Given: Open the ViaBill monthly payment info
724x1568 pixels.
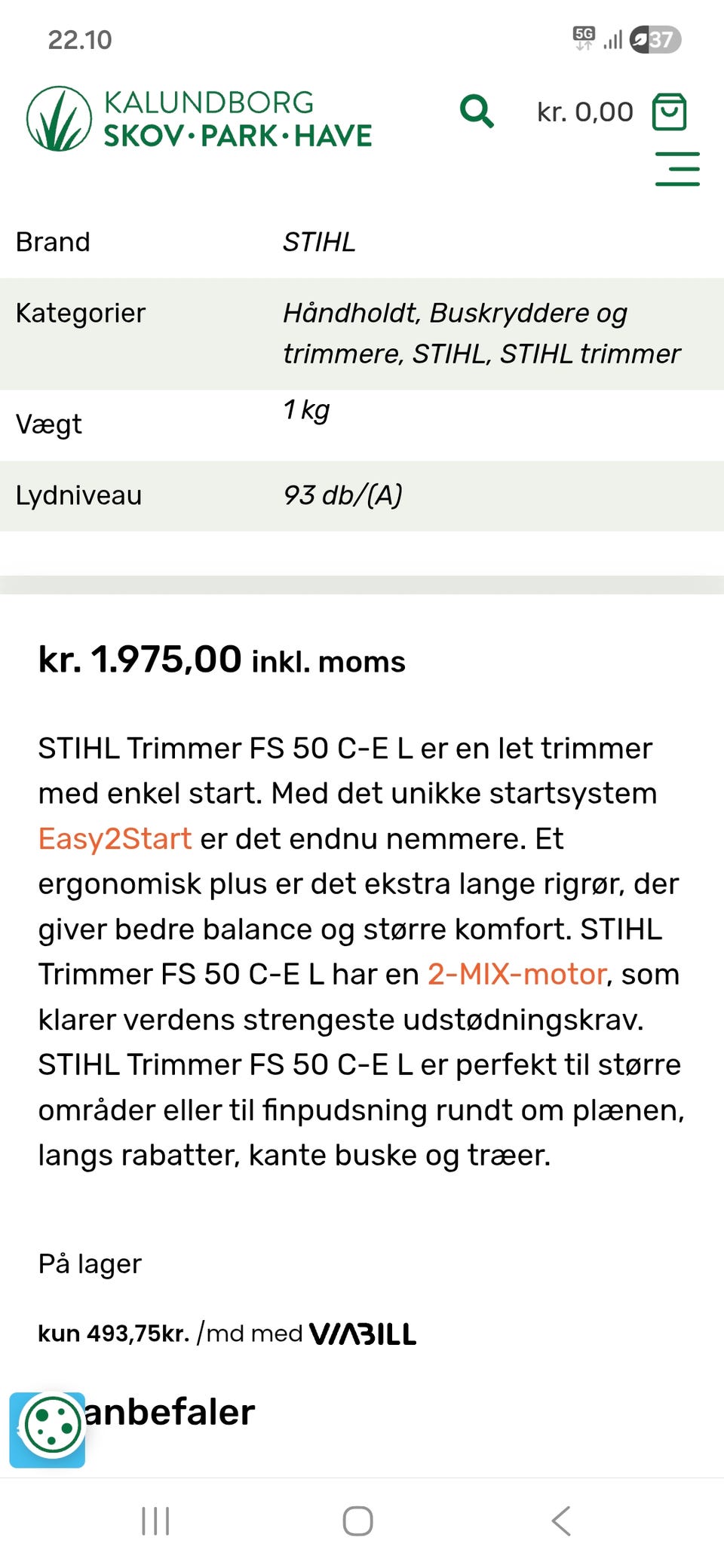Looking at the screenshot, I should [227, 1334].
